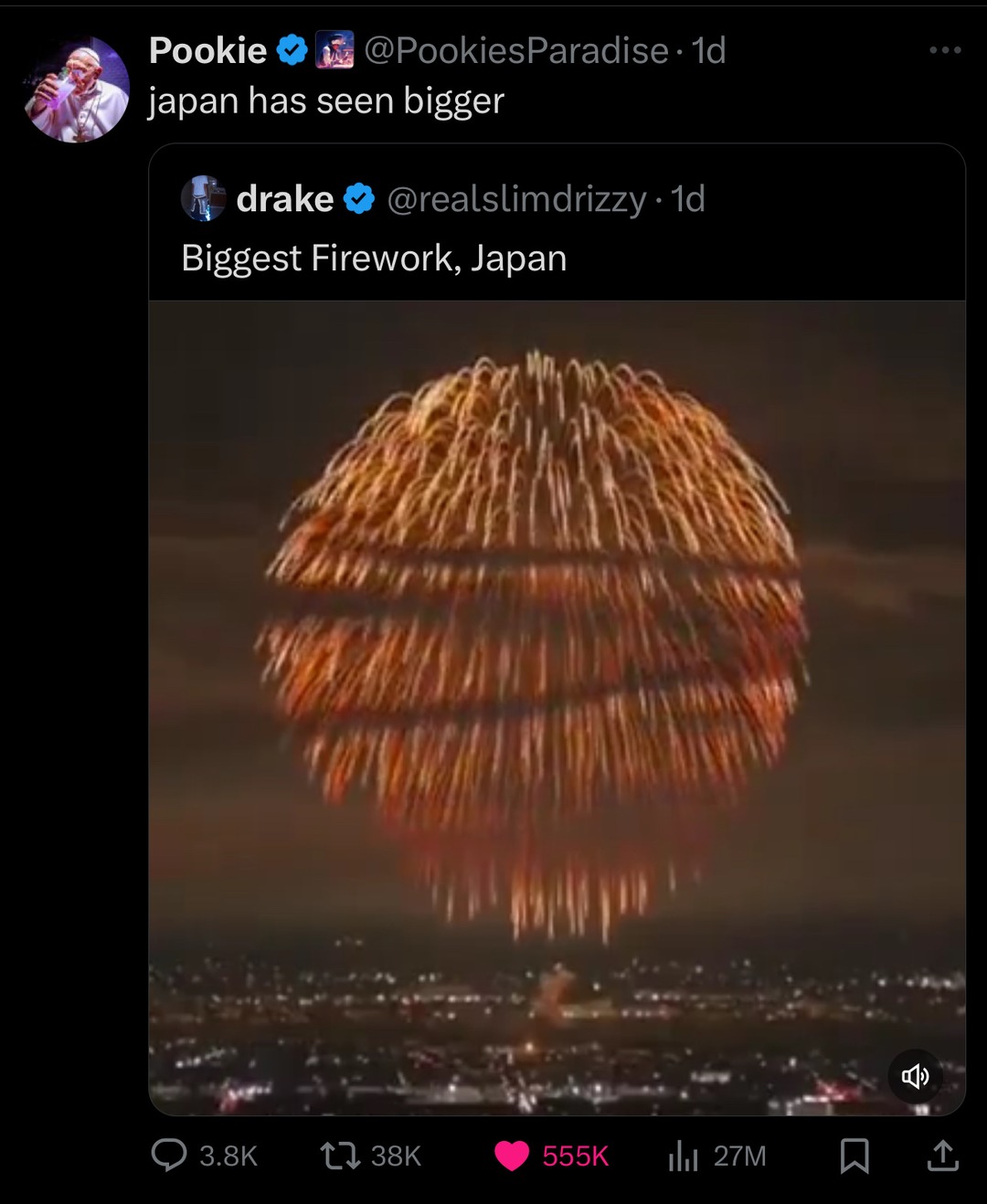The height and width of the screenshot is (1204, 987).
Task: Bookmark this post
Action: (854, 1156)
